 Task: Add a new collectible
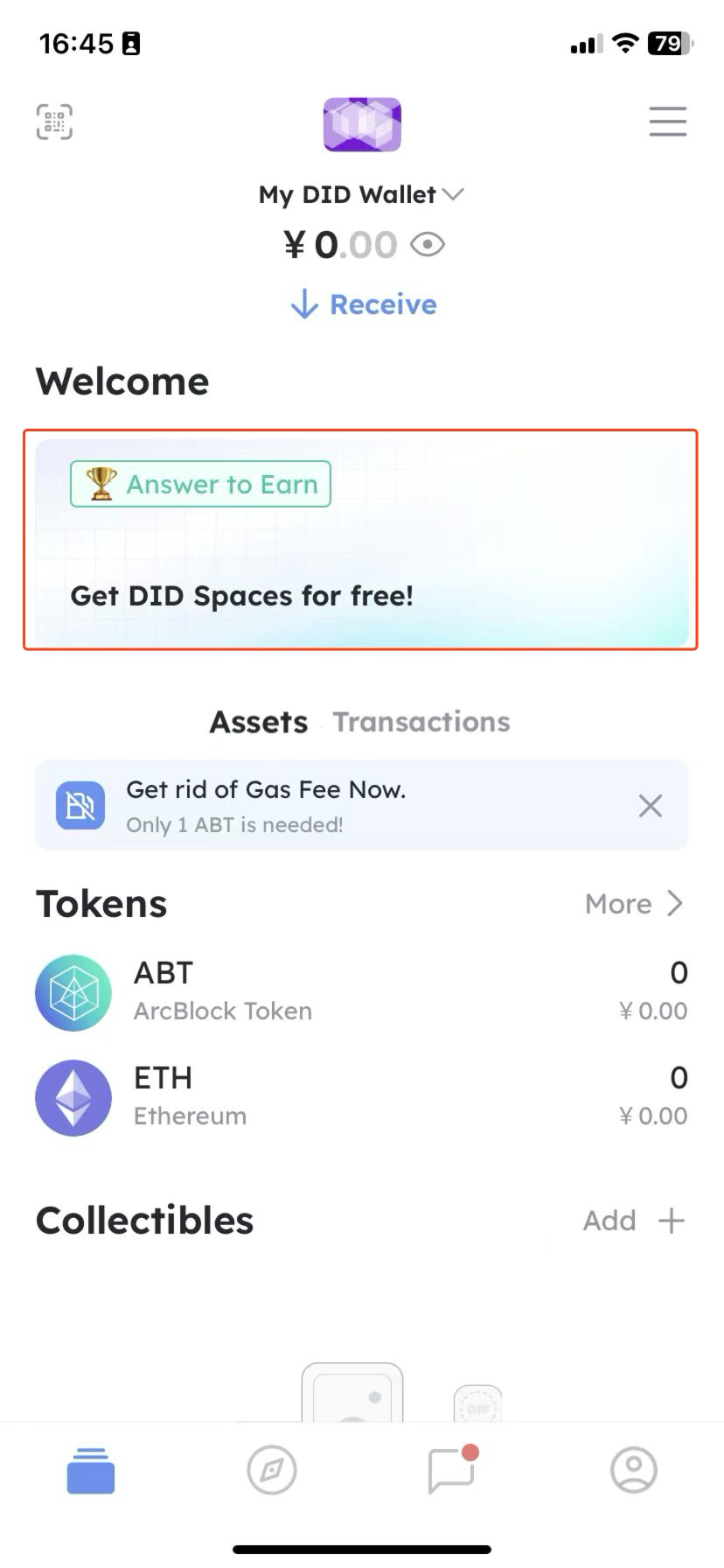(633, 1221)
